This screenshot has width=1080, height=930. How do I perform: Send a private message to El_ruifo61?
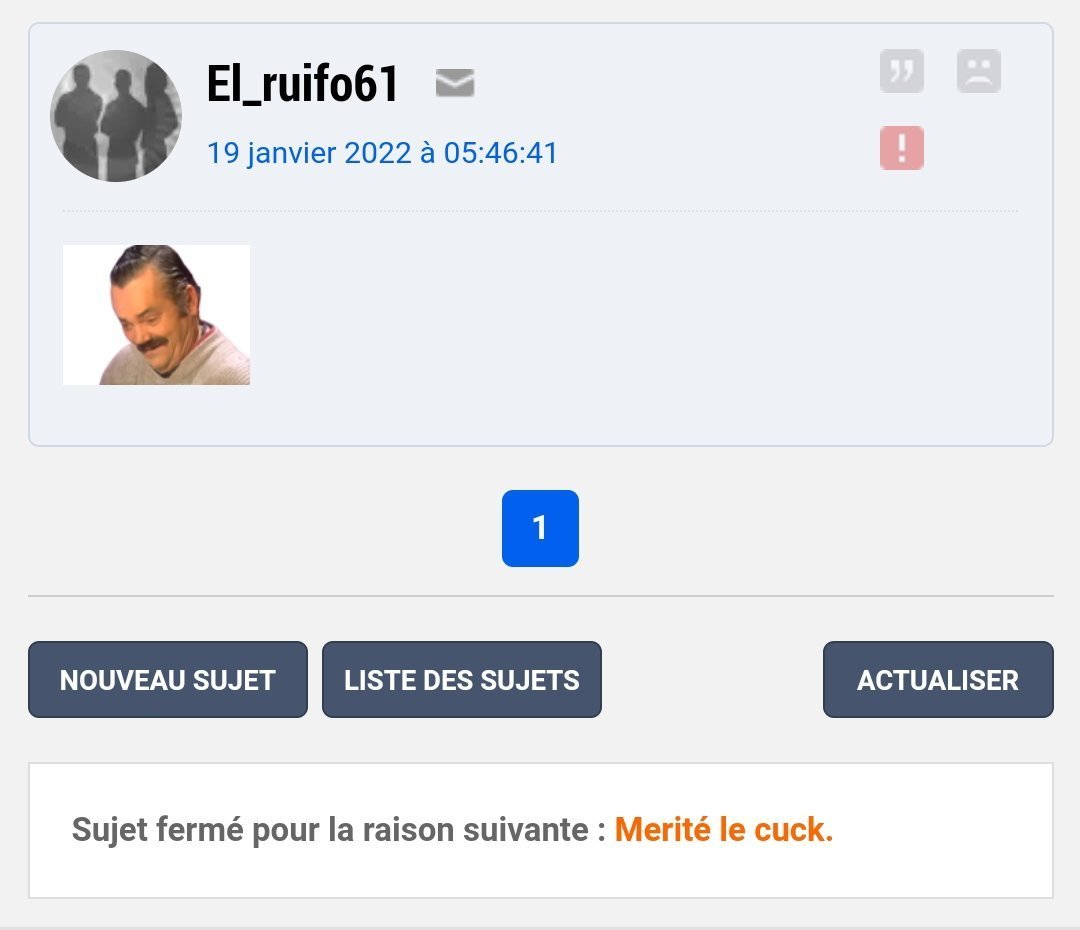[x=455, y=84]
